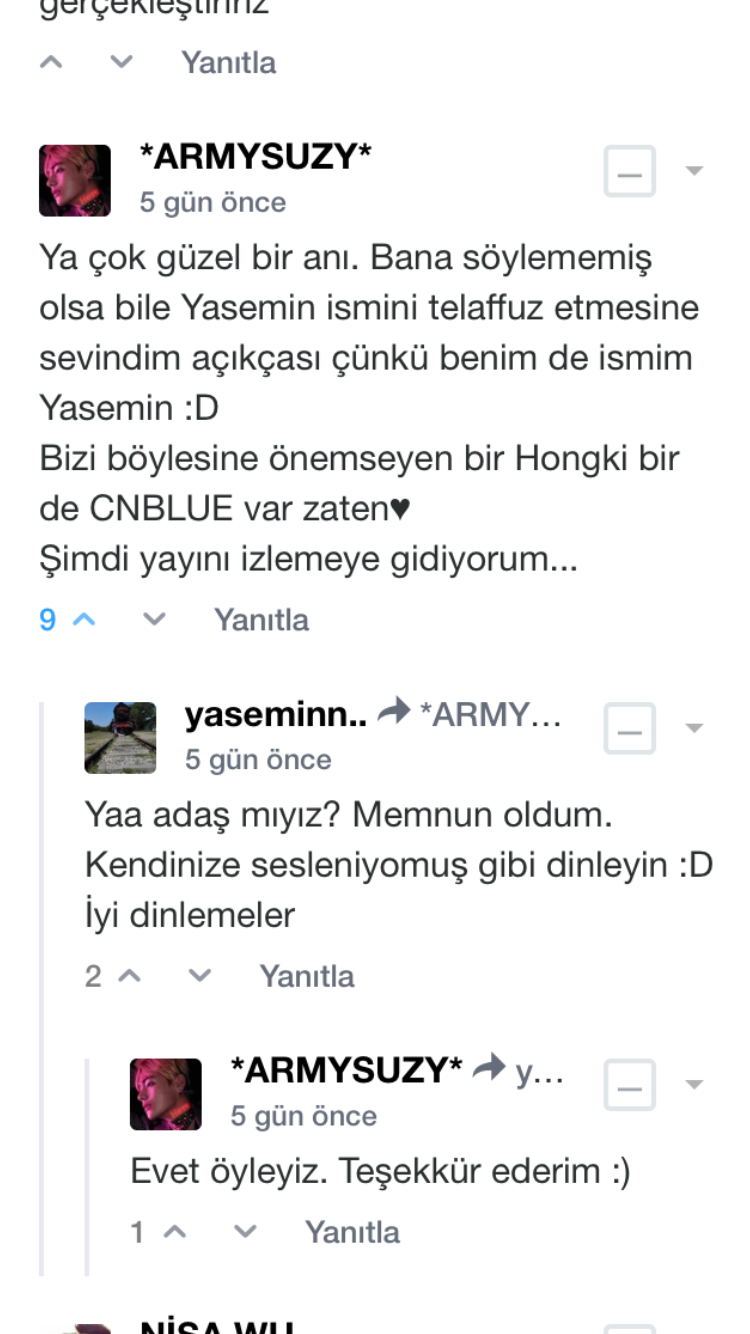Open the dropdown arrow on 'Evet öyleyiz' reply

pyautogui.click(x=694, y=1084)
